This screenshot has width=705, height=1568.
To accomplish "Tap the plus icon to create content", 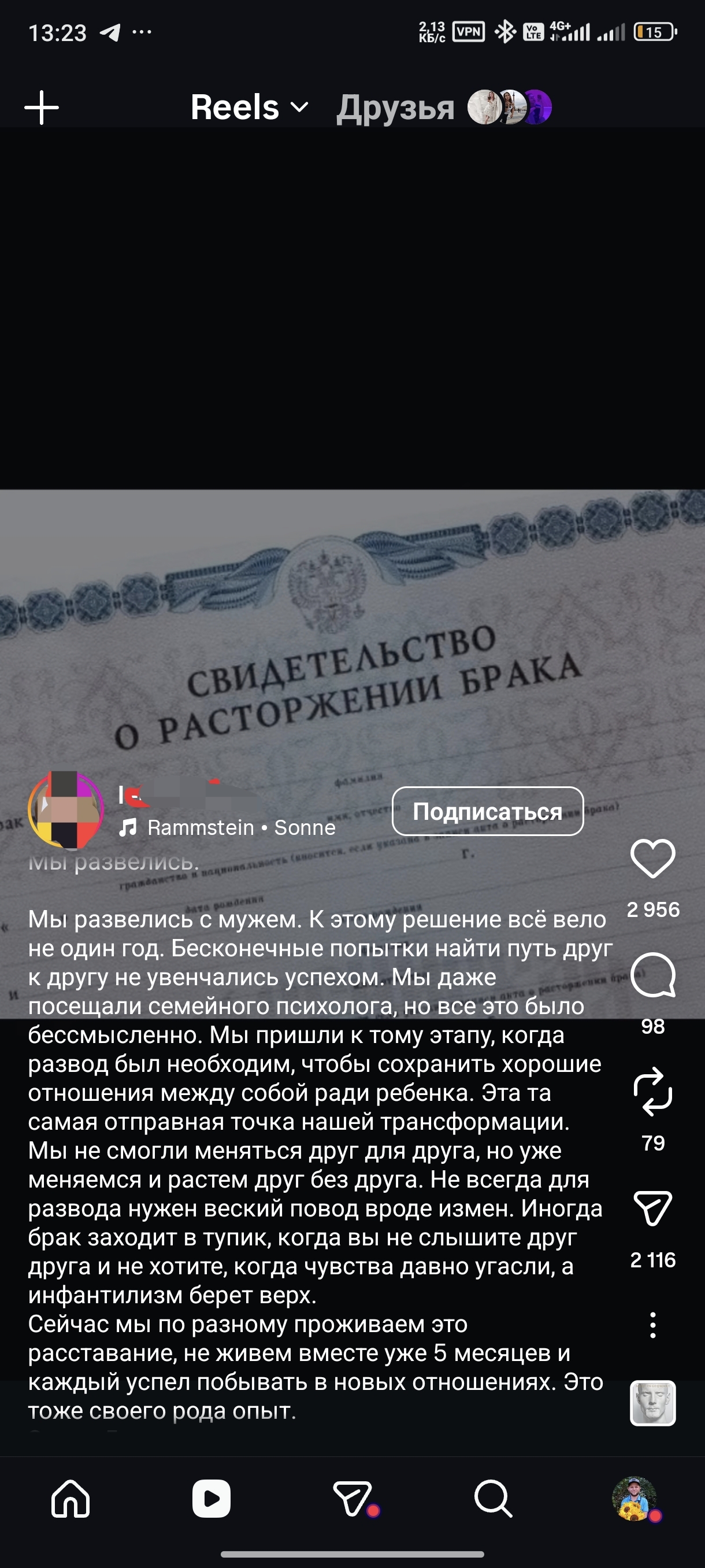I will point(42,108).
